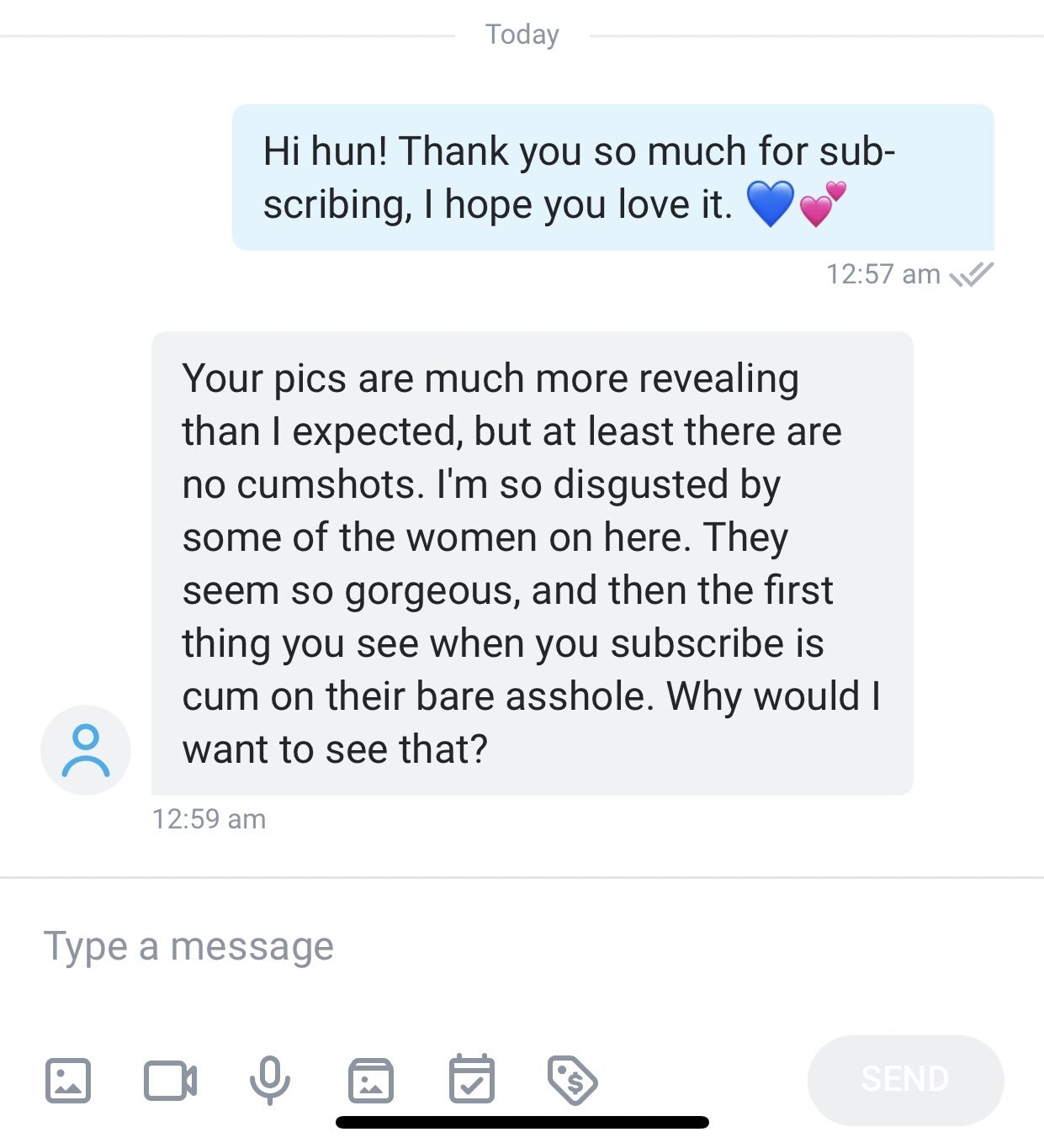This screenshot has height=1148, width=1044.
Task: Attach a photo with the image icon
Action: click(x=68, y=1080)
